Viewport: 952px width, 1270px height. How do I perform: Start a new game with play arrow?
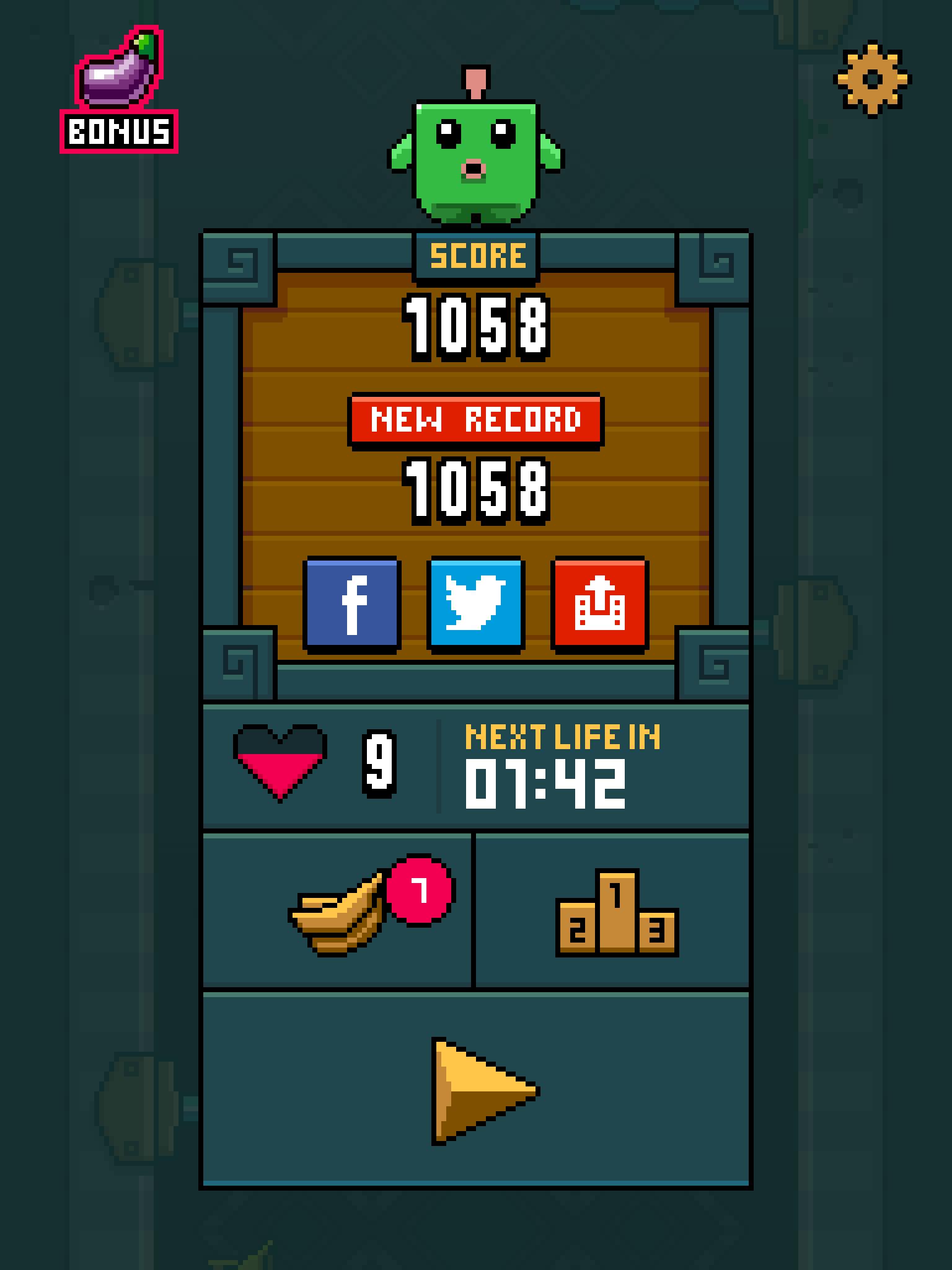[476, 1091]
